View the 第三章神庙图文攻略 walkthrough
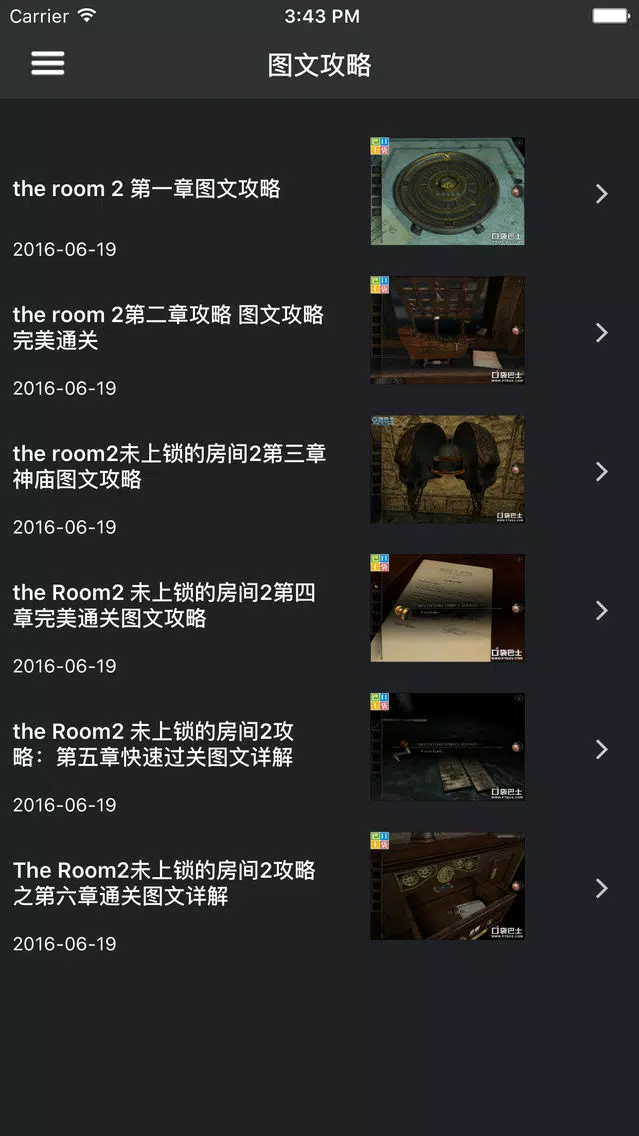The image size is (639, 1136). coord(320,472)
